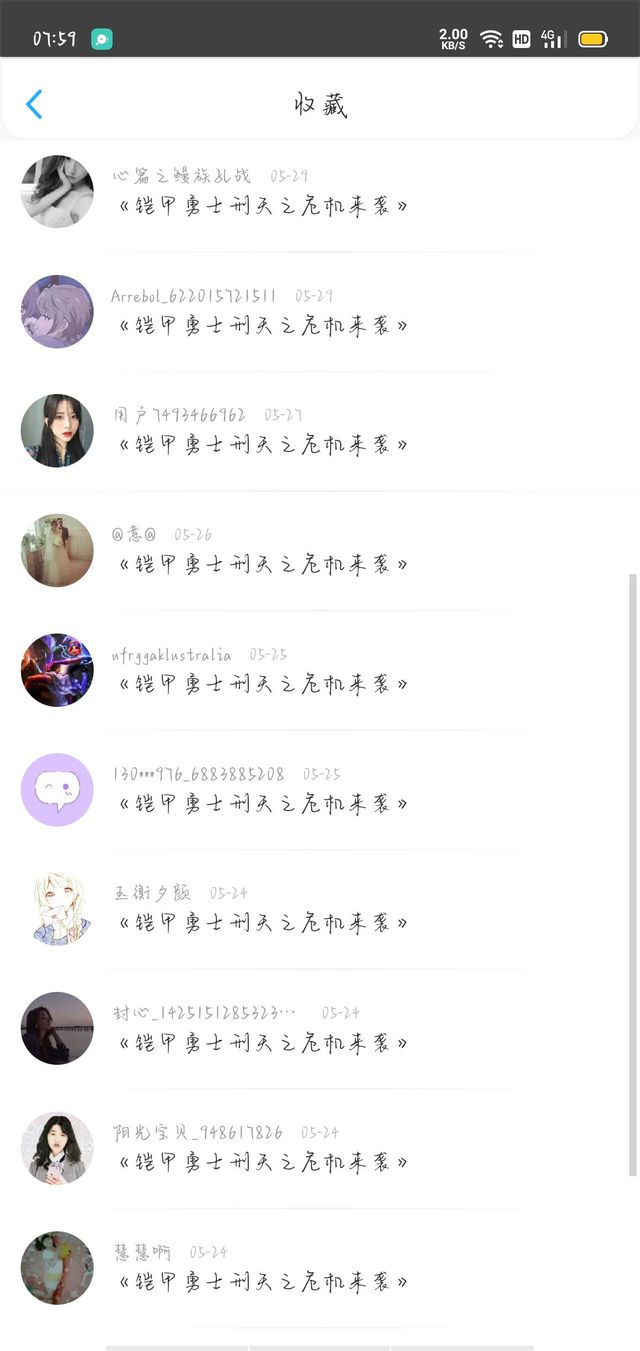Open the 05-26 entry from @惹@
The height and width of the screenshot is (1351, 640).
click(320, 550)
